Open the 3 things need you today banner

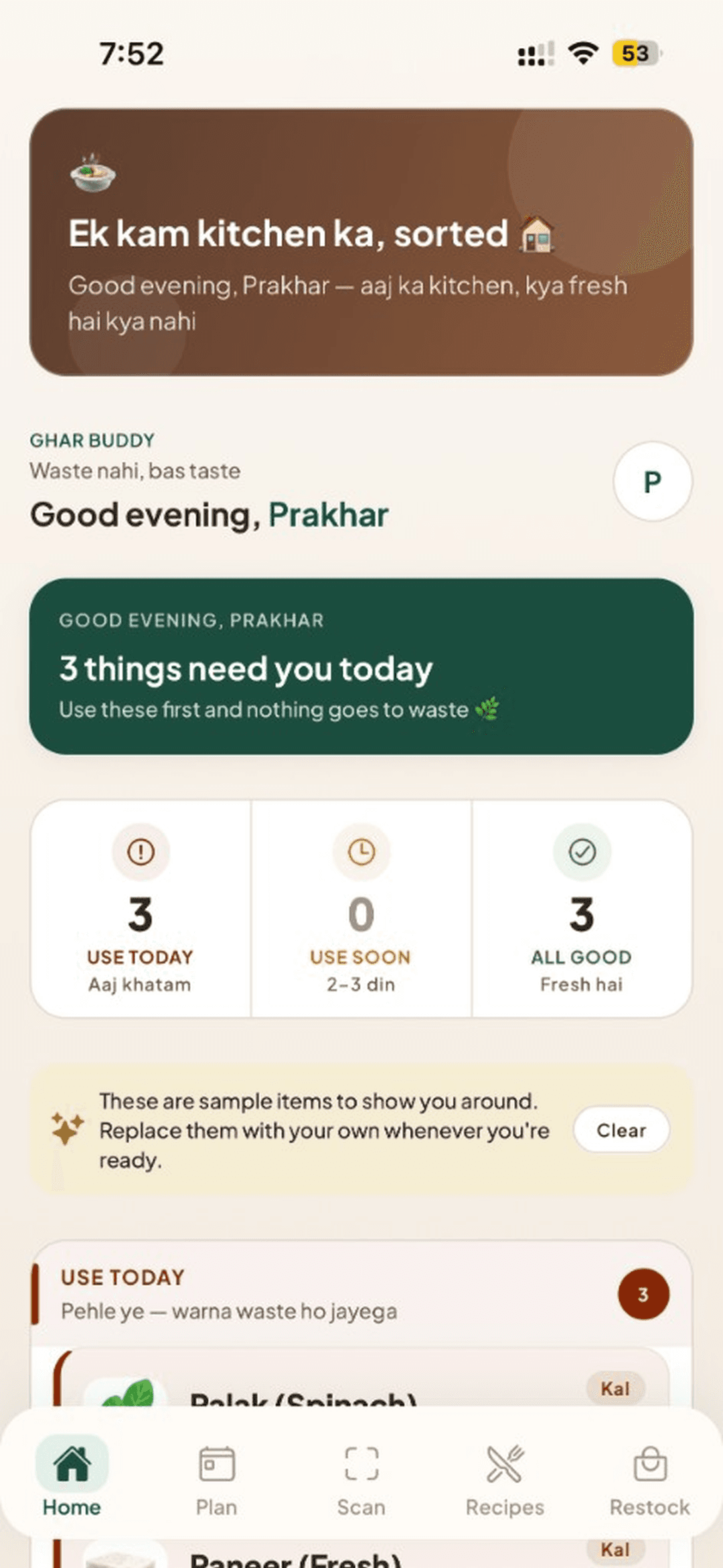pyautogui.click(x=361, y=666)
